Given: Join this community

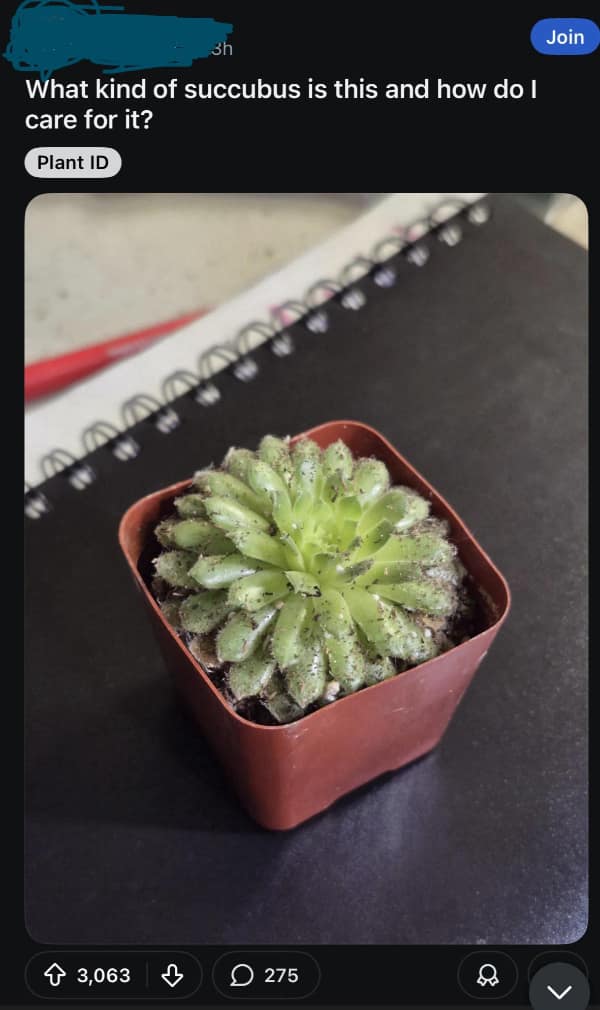Looking at the screenshot, I should click(x=564, y=37).
